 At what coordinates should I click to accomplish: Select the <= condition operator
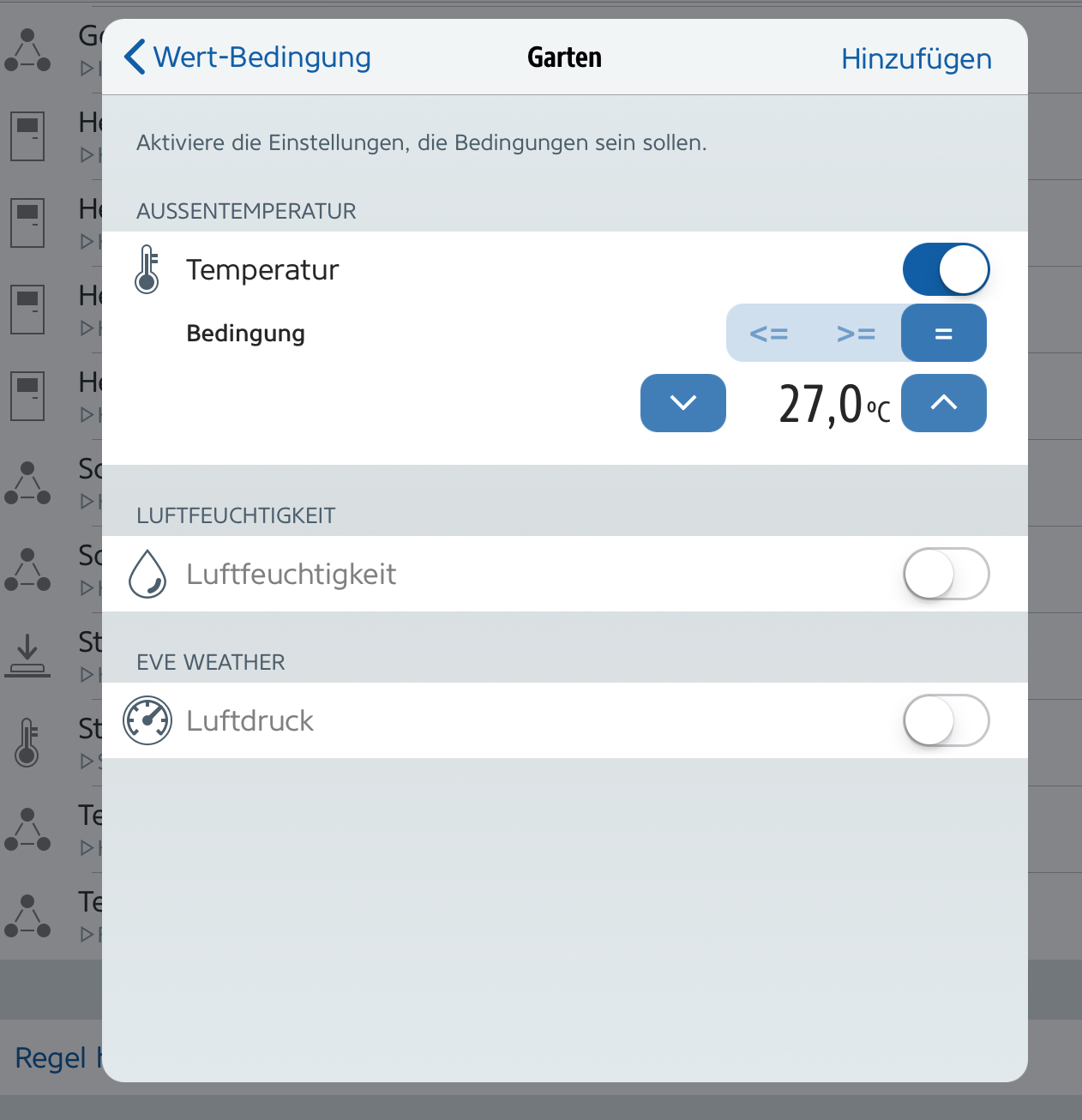pyautogui.click(x=769, y=334)
